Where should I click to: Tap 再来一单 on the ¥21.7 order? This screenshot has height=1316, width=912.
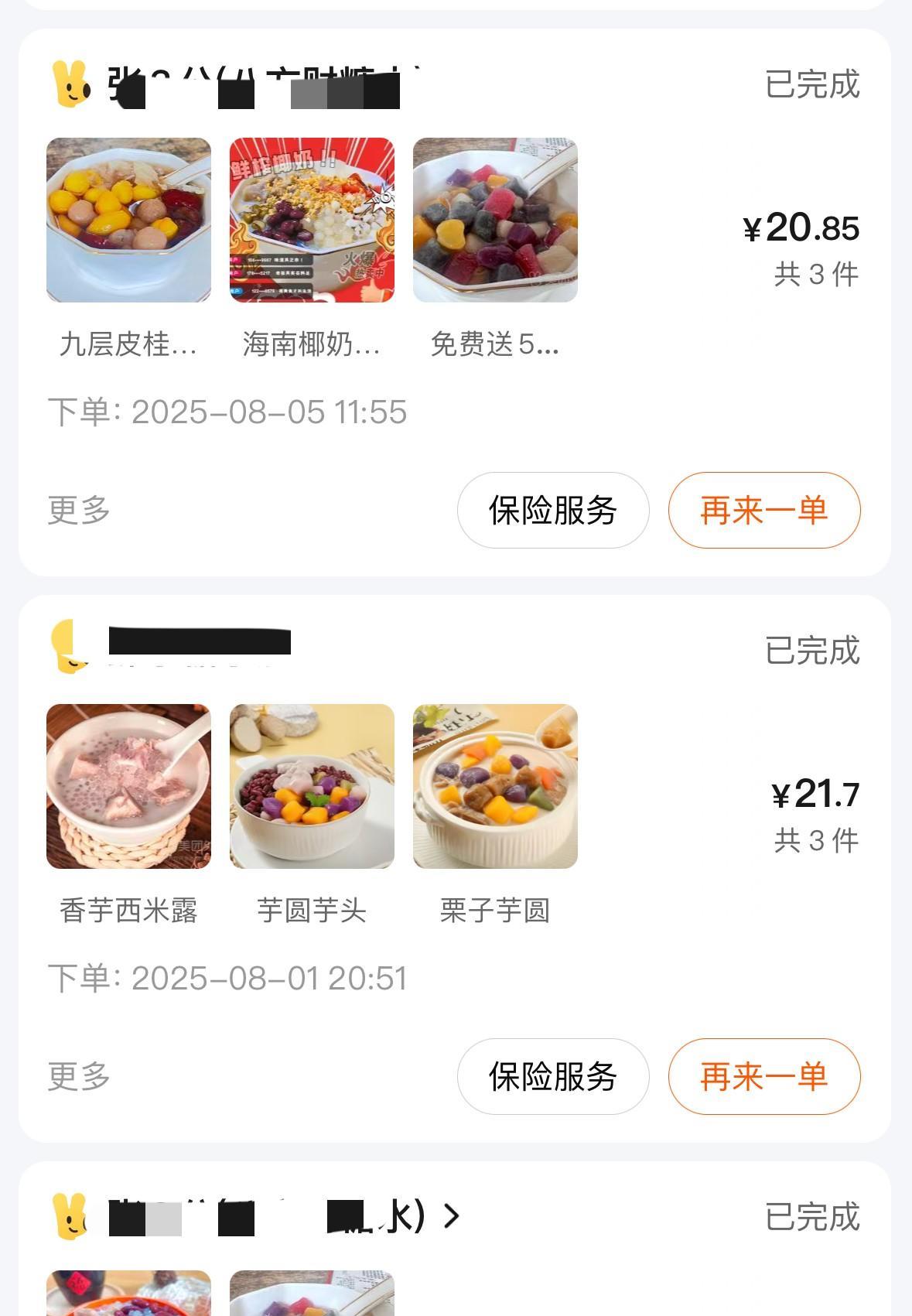coord(763,1077)
